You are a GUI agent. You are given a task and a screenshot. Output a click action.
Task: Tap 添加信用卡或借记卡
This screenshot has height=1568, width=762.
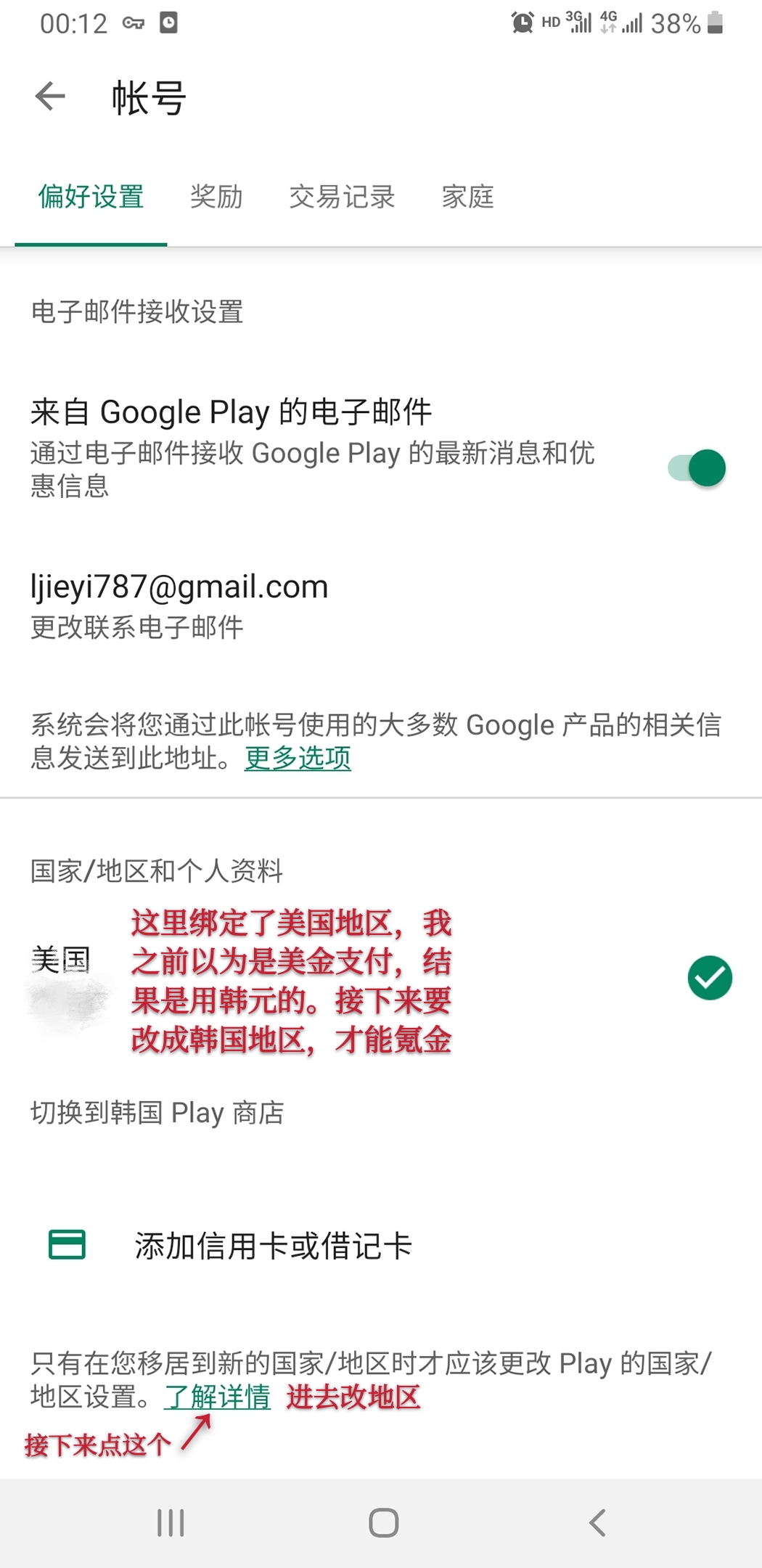point(272,1246)
